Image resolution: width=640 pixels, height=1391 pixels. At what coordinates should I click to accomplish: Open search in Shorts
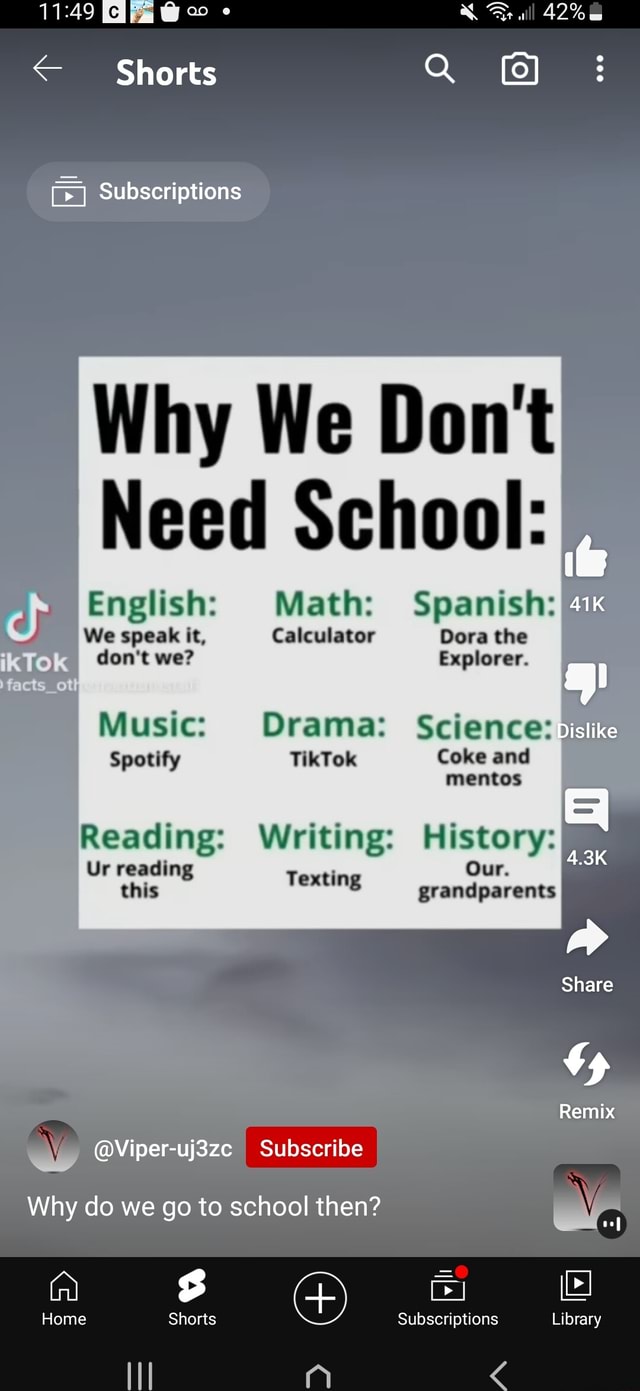(440, 69)
